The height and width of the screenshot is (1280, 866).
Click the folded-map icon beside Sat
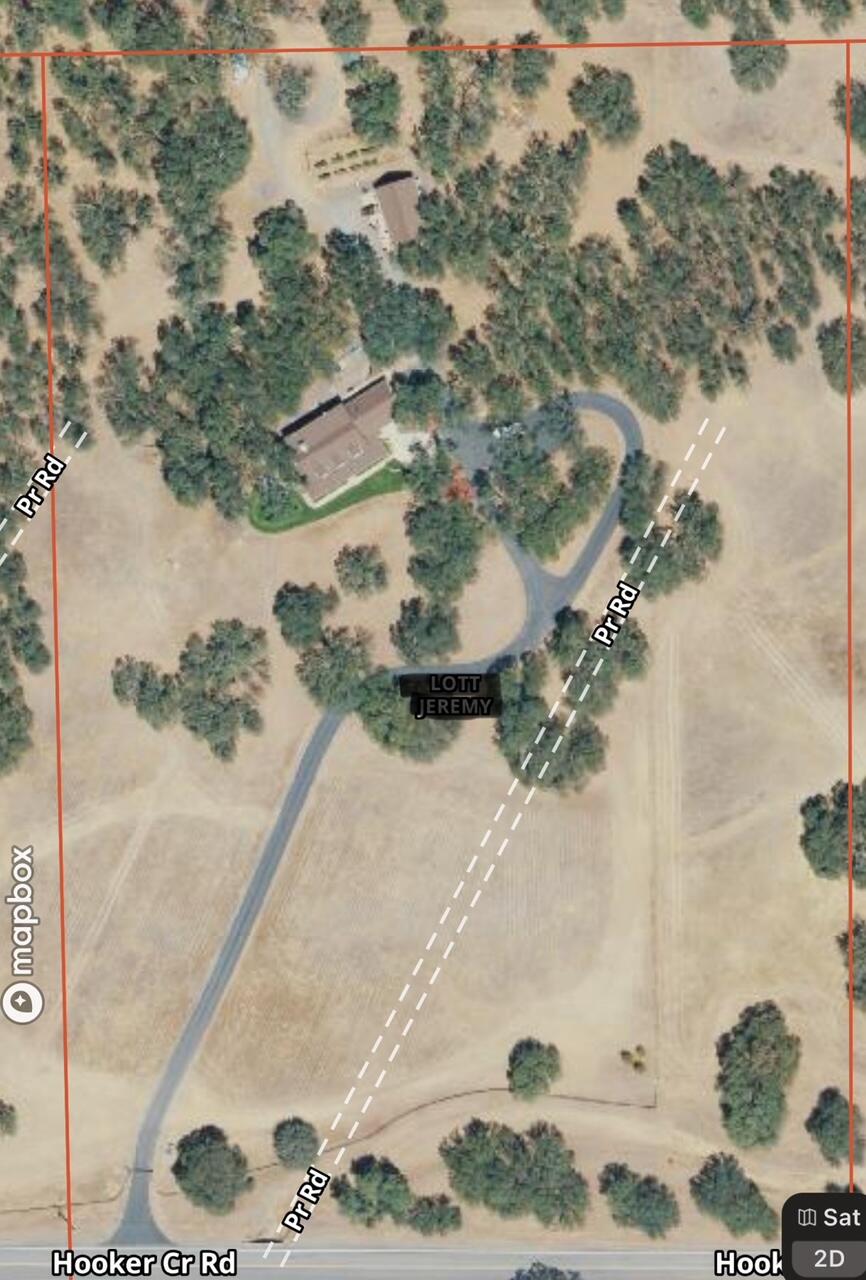(807, 1215)
